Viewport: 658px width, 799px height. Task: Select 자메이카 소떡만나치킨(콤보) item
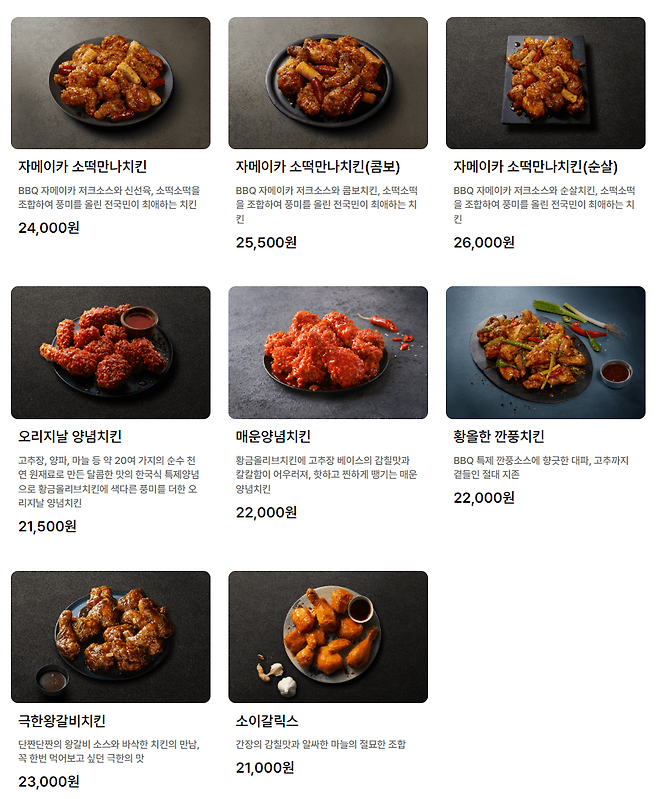coord(327,83)
